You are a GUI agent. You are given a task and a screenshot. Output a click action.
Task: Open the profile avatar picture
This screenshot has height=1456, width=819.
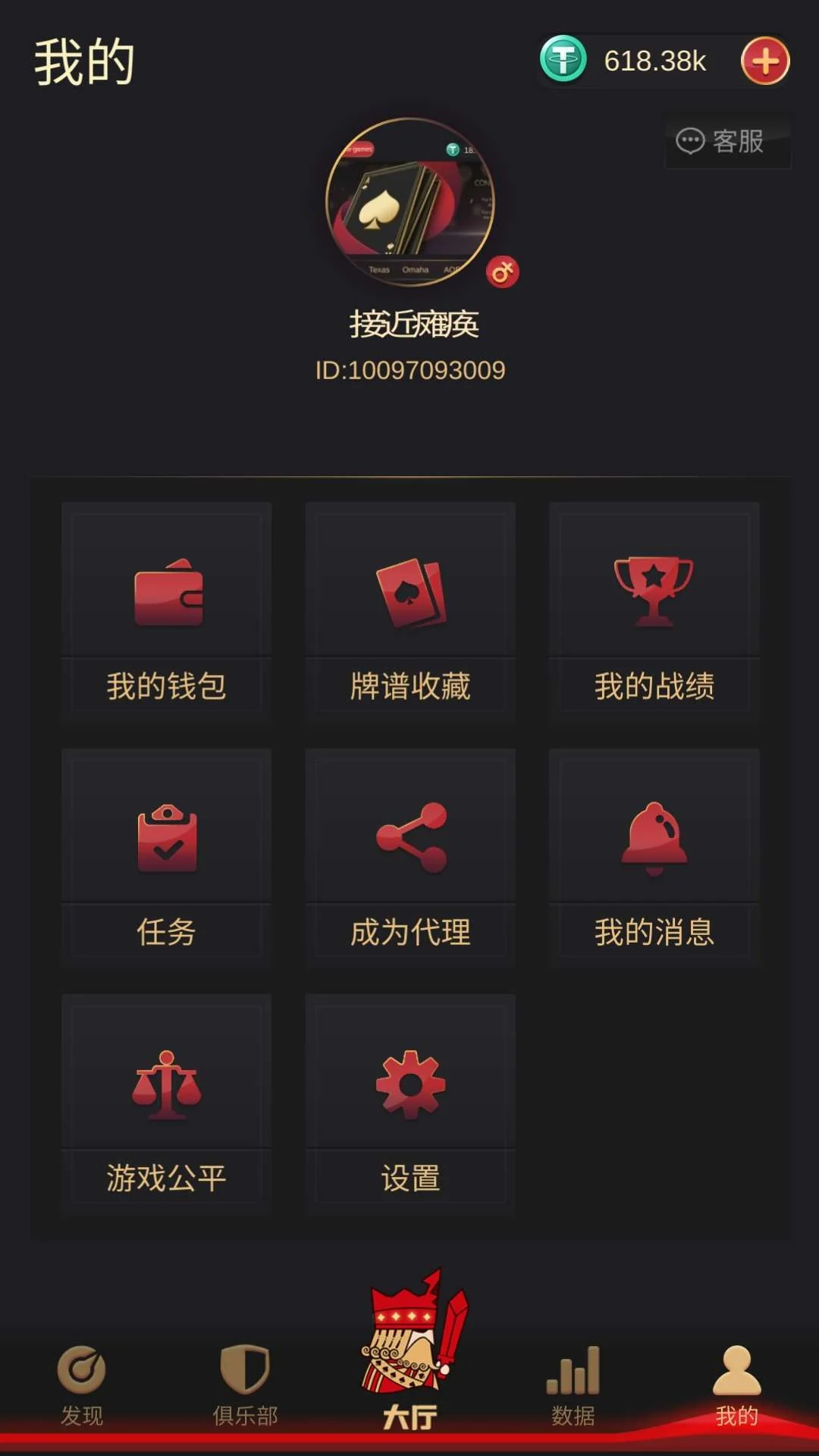click(410, 202)
